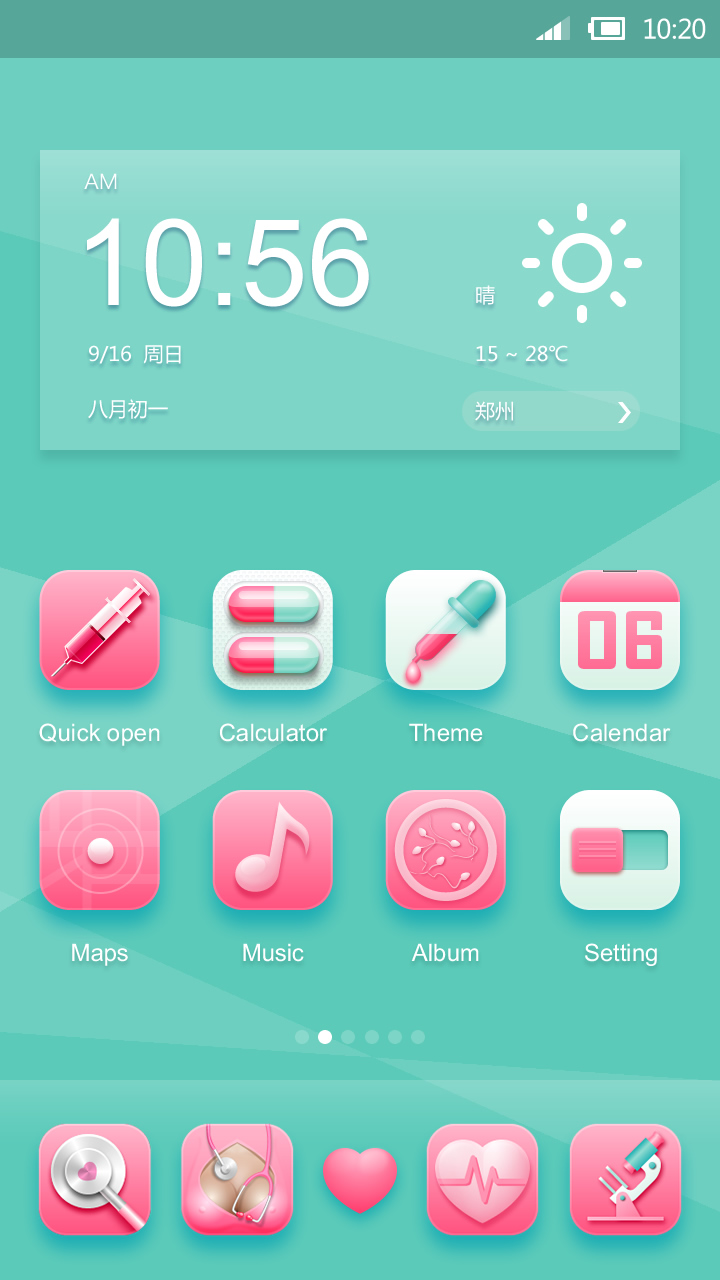Jump to the first home page dot

pos(302,1037)
